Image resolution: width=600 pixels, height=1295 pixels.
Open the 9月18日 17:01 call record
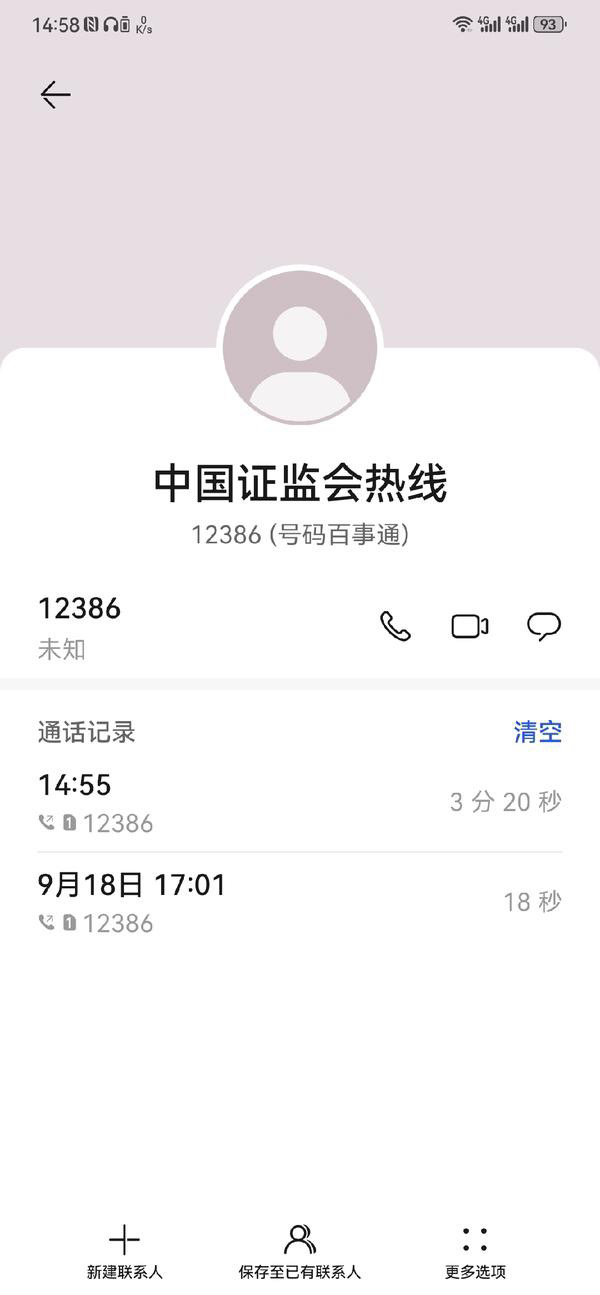coord(300,903)
